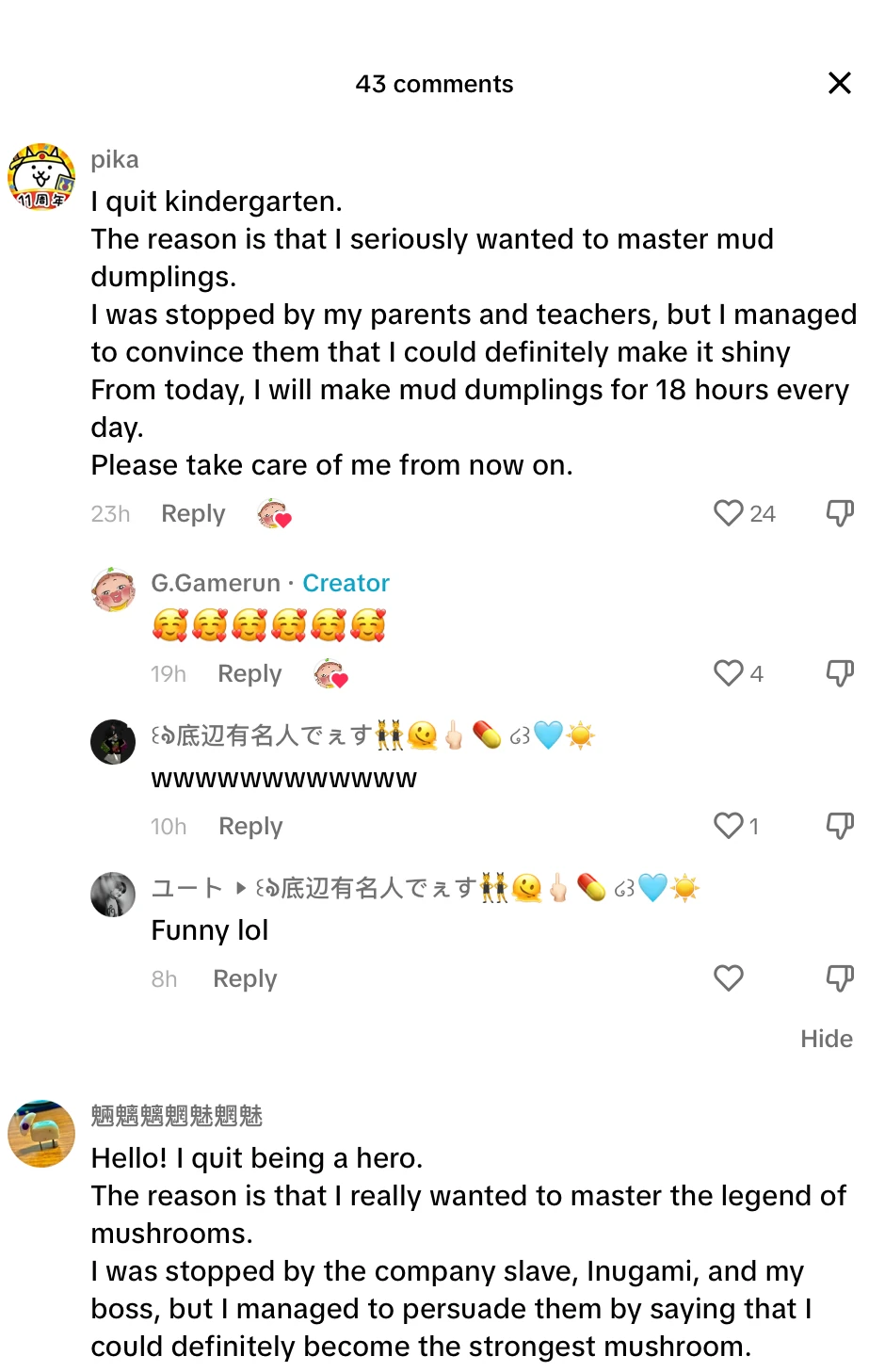Hide the replies under pika's comment

coord(827,1039)
